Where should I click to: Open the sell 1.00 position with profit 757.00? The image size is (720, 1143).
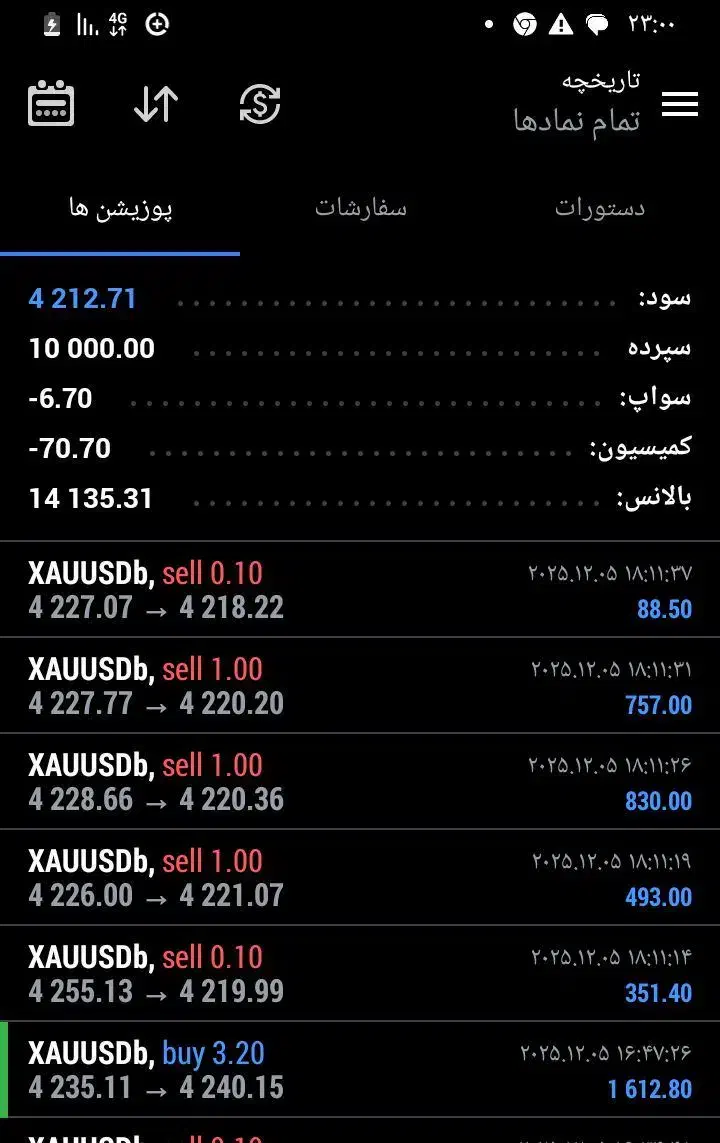360,686
